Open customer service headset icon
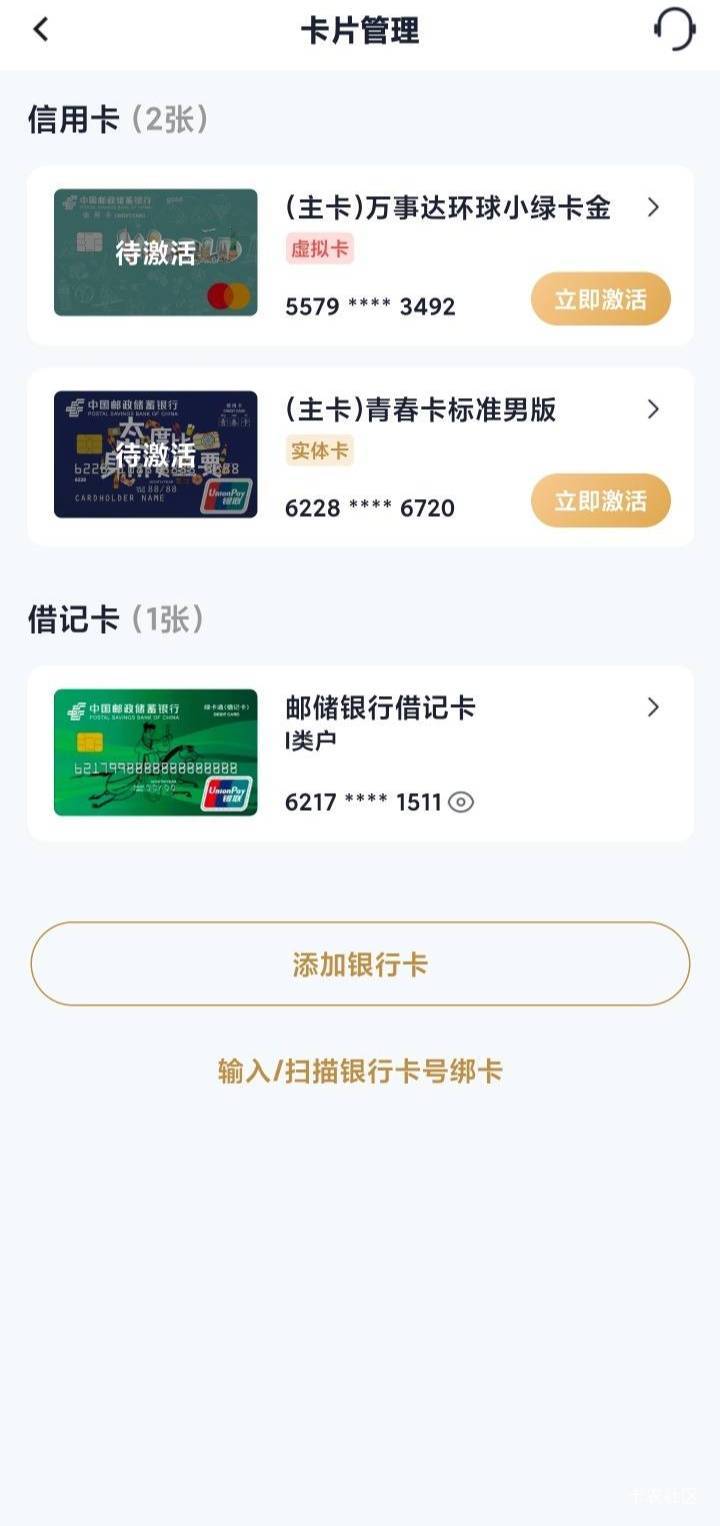Screen dimensions: 720x1526 (675, 29)
